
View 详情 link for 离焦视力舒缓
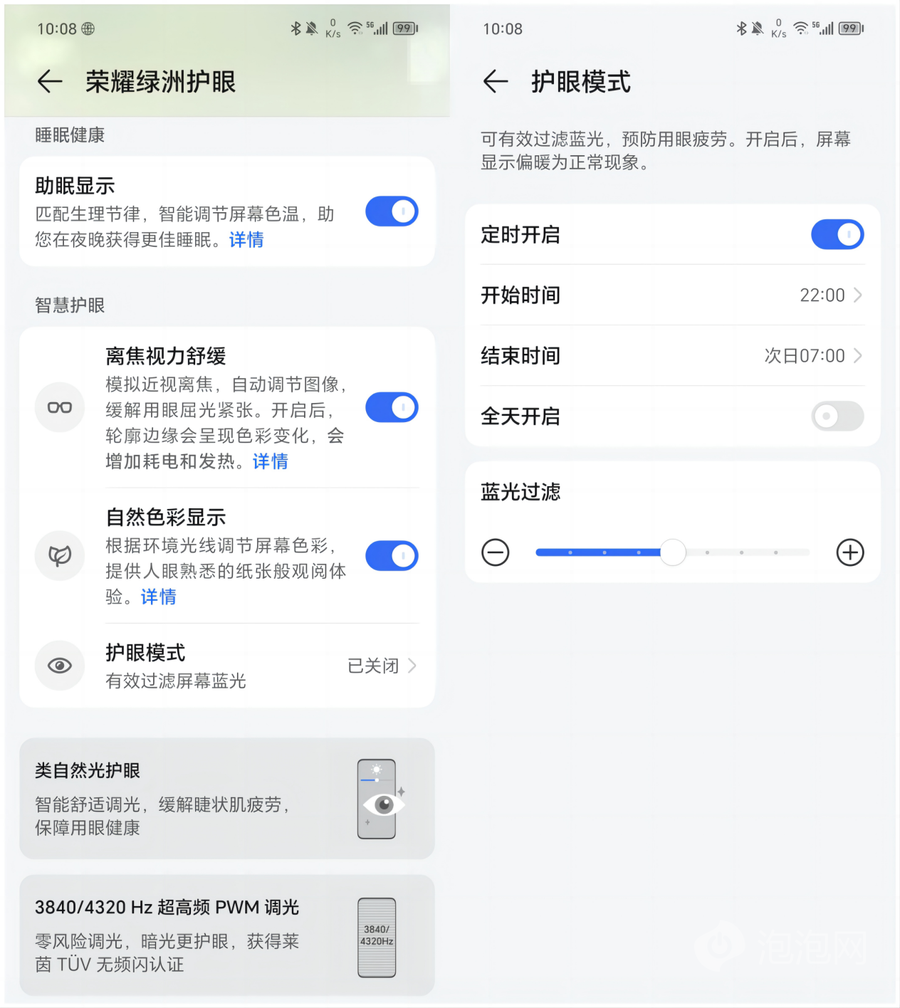click(270, 461)
